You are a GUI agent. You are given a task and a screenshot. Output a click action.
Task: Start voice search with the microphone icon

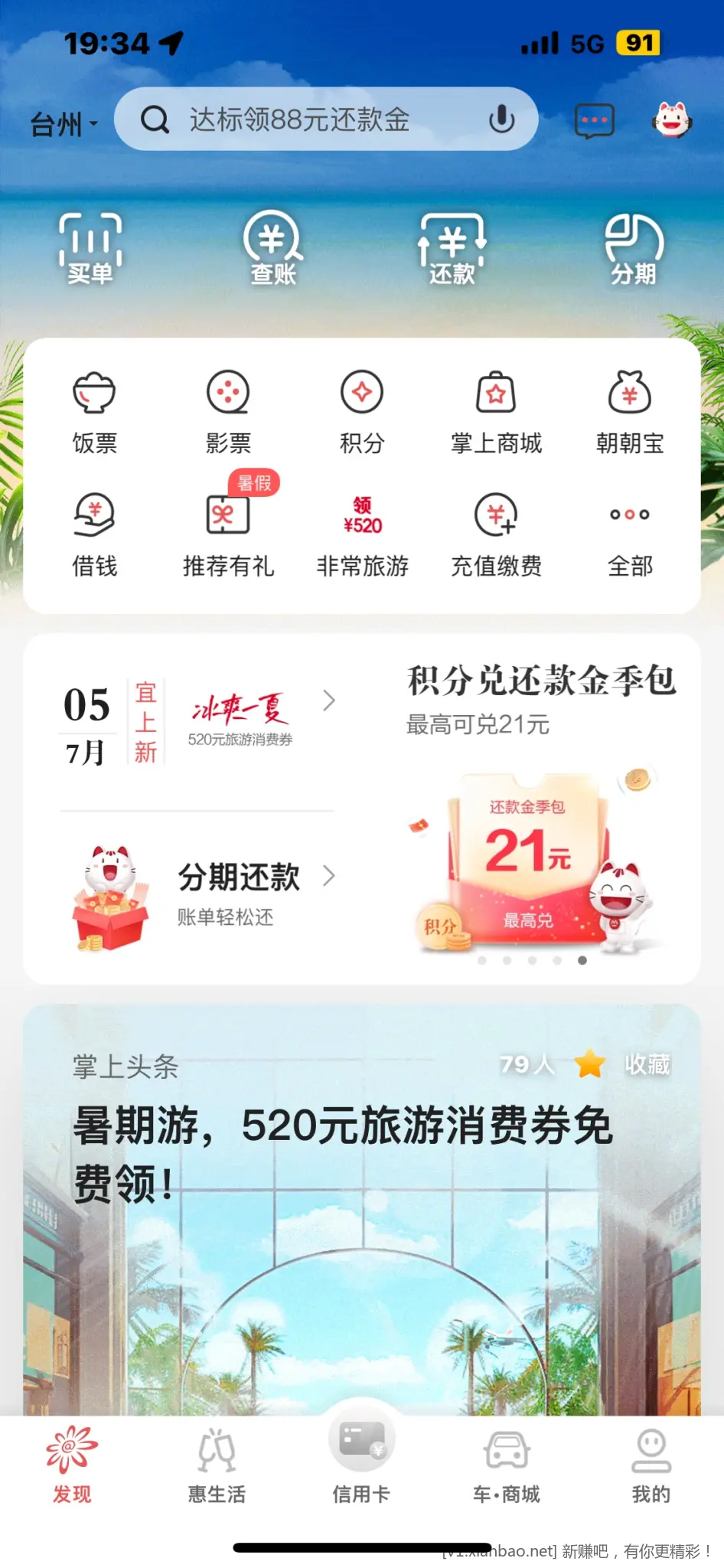tap(501, 119)
